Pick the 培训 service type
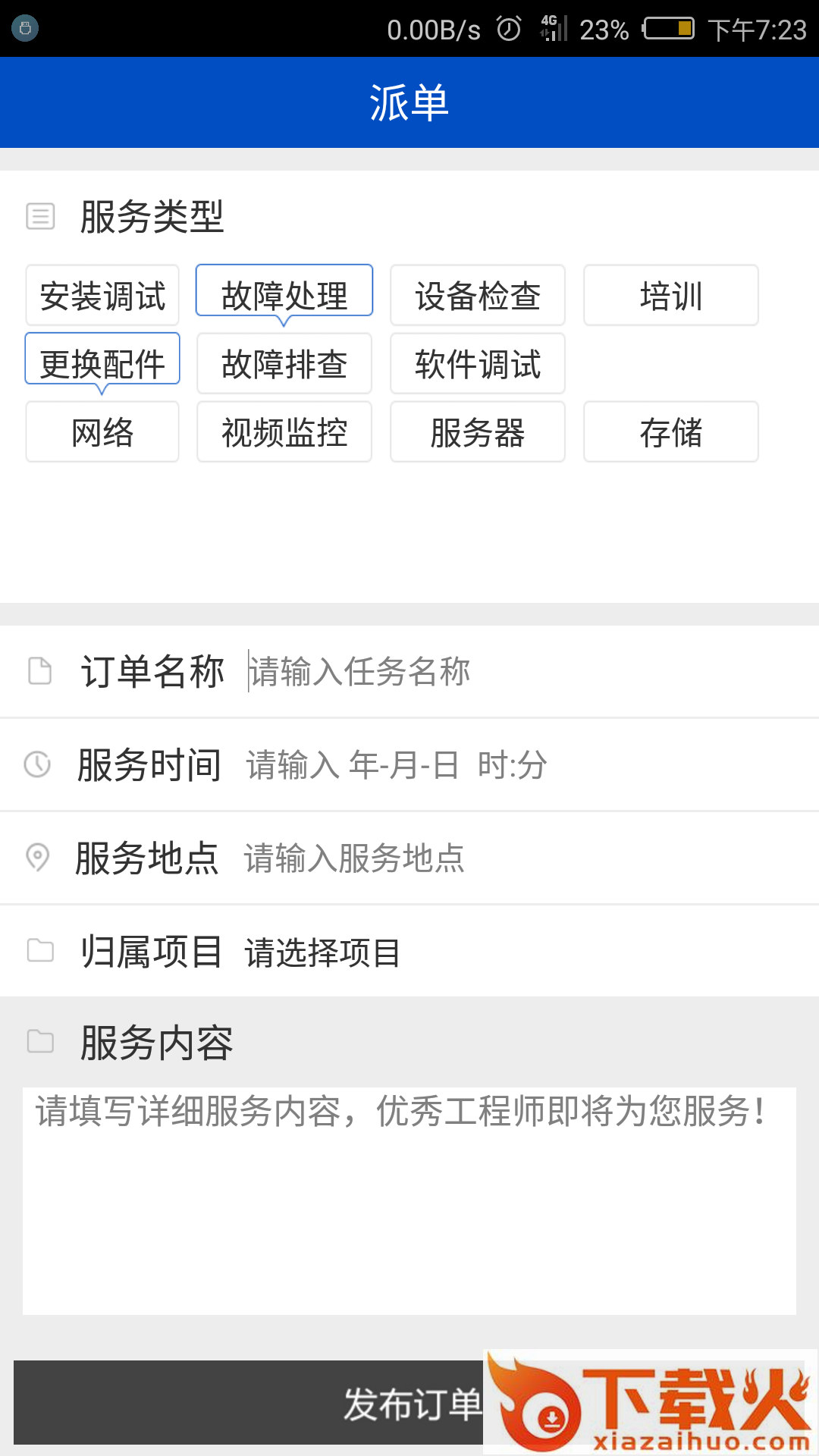The image size is (819, 1456). (671, 296)
